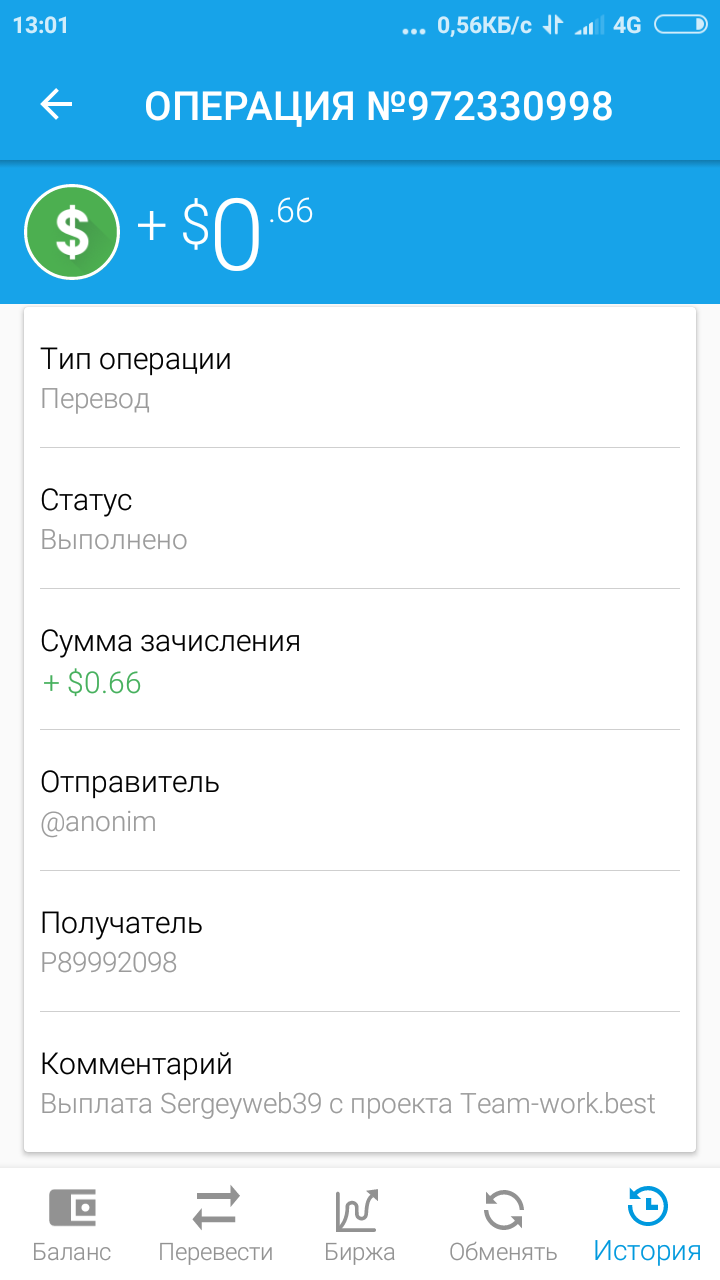
Task: Open the Перевести tab
Action: [x=216, y=1224]
